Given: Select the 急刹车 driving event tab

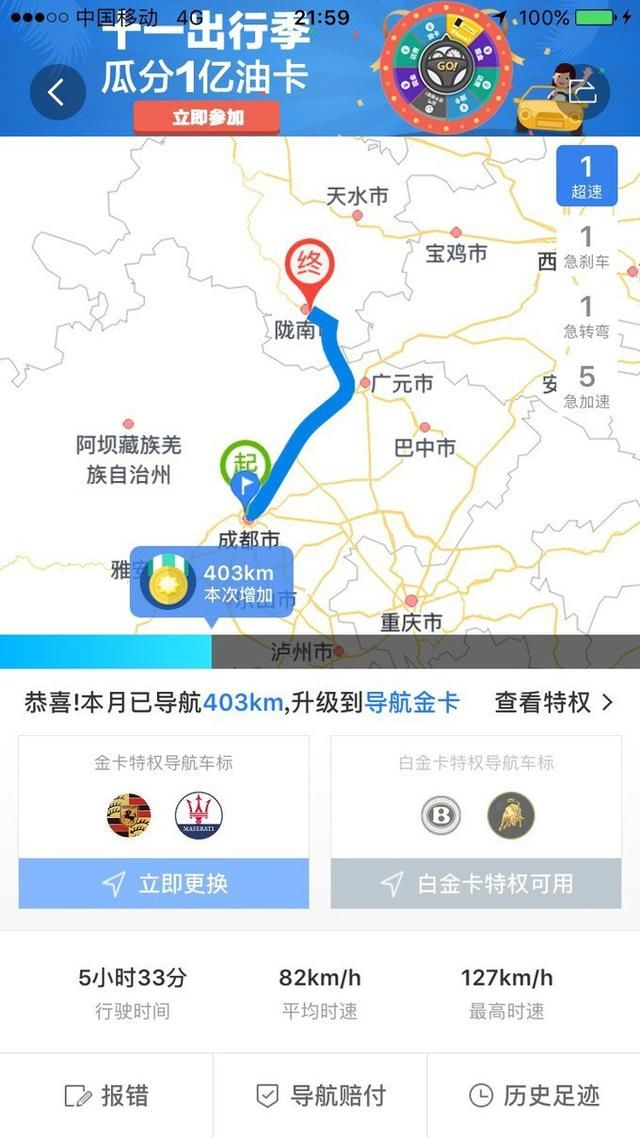Looking at the screenshot, I should 586,248.
